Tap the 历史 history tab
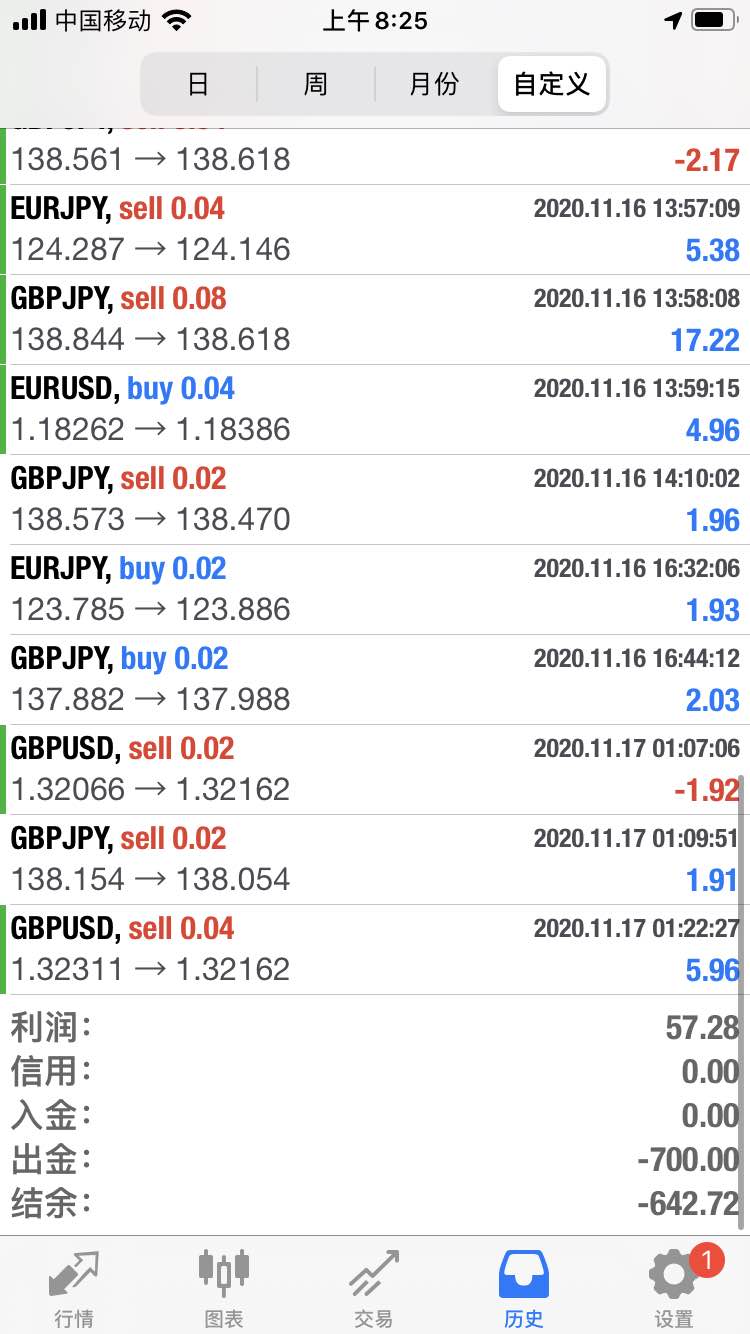The width and height of the screenshot is (750, 1334). [x=524, y=1288]
